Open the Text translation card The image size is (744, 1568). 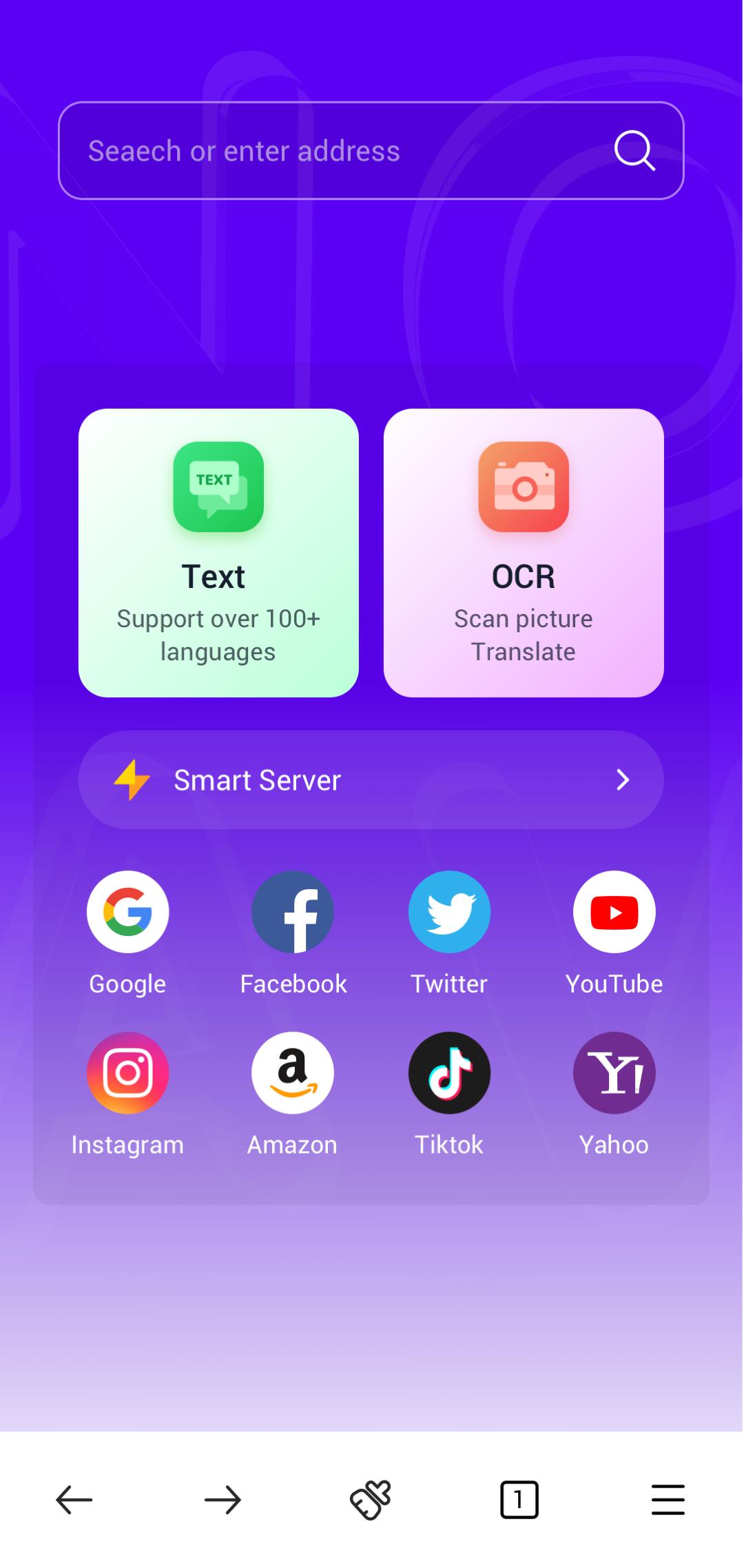(218, 553)
